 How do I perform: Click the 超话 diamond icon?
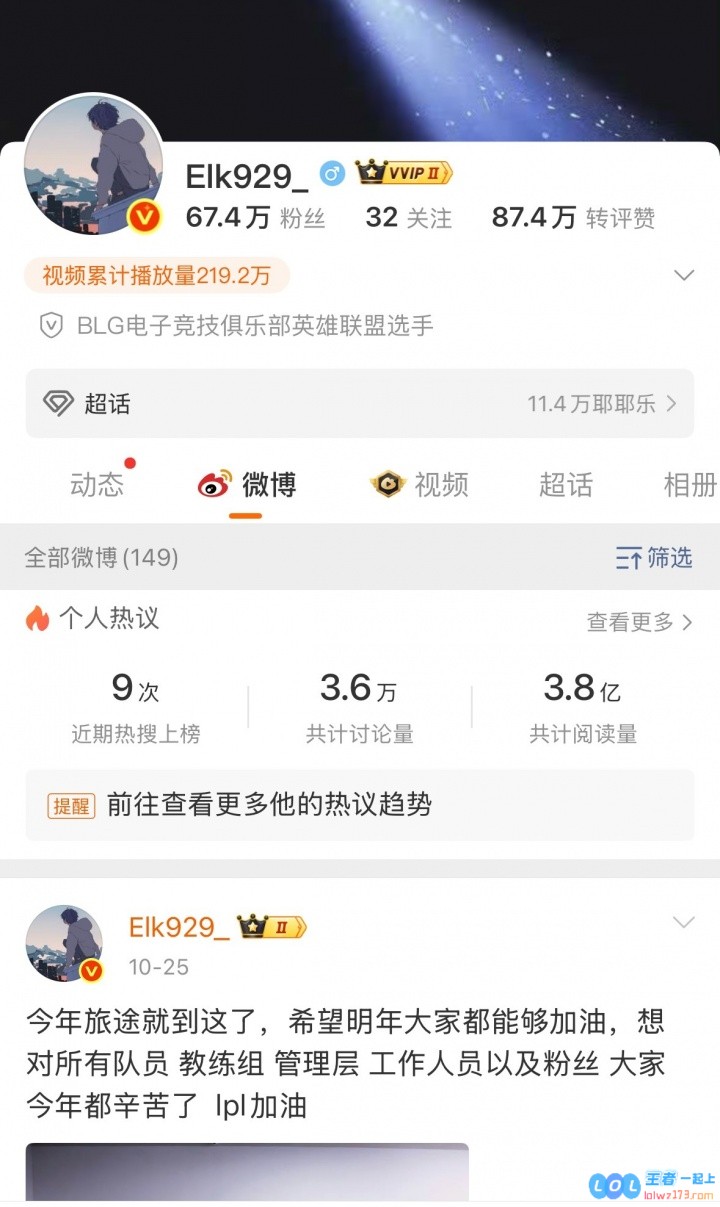(x=60, y=402)
